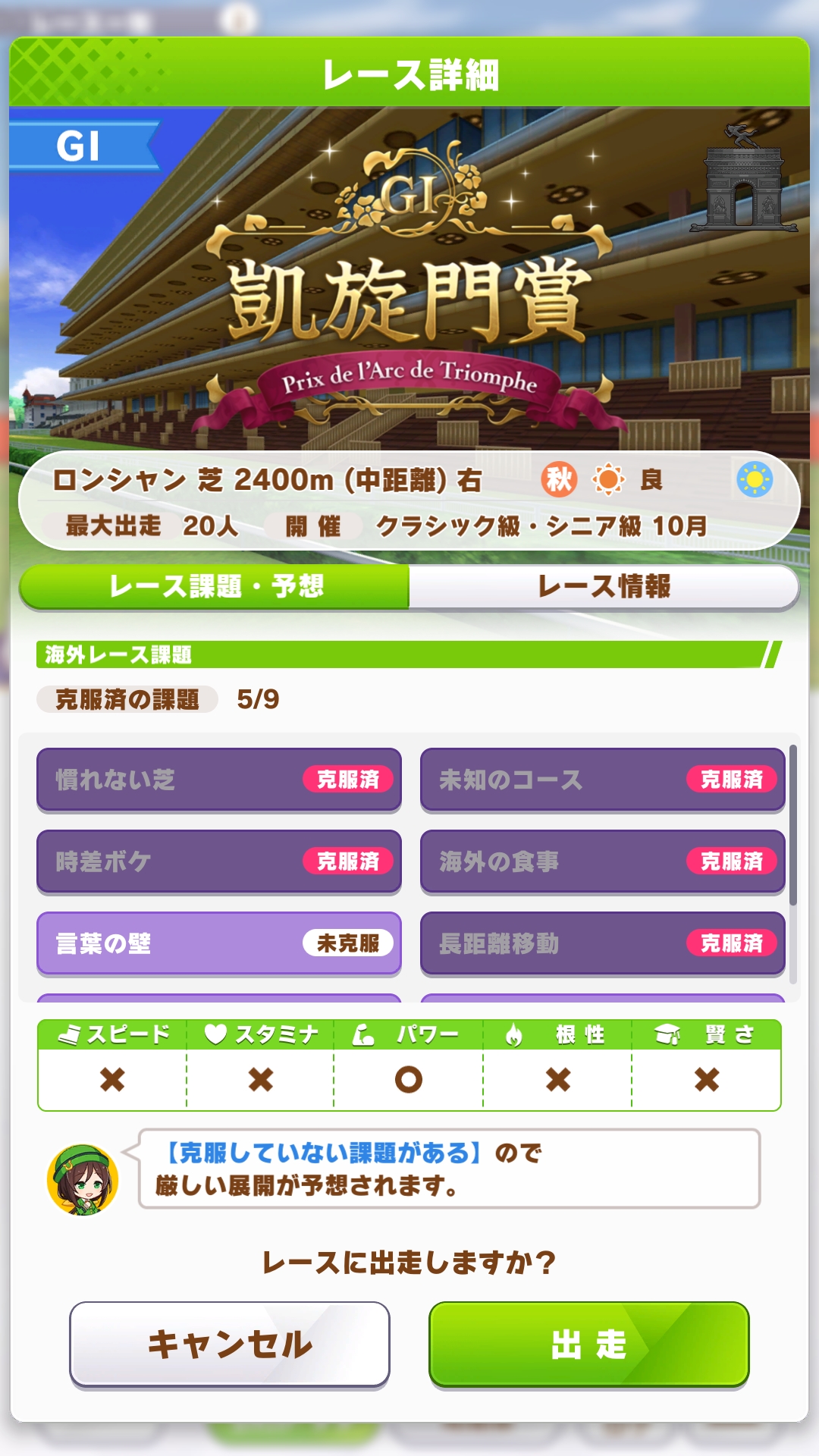The height and width of the screenshot is (1456, 819).
Task: Open the uncleared 言葉の壁 challenge
Action: click(218, 943)
